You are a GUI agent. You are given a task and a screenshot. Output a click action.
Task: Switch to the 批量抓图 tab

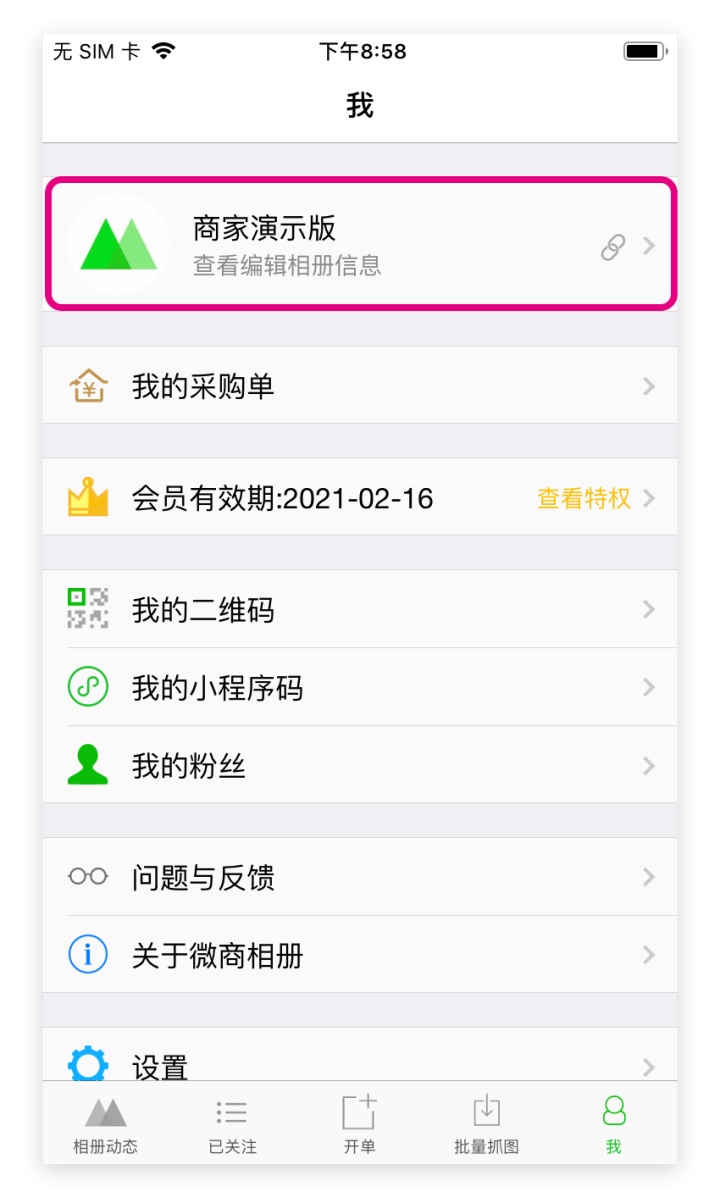(486, 1124)
